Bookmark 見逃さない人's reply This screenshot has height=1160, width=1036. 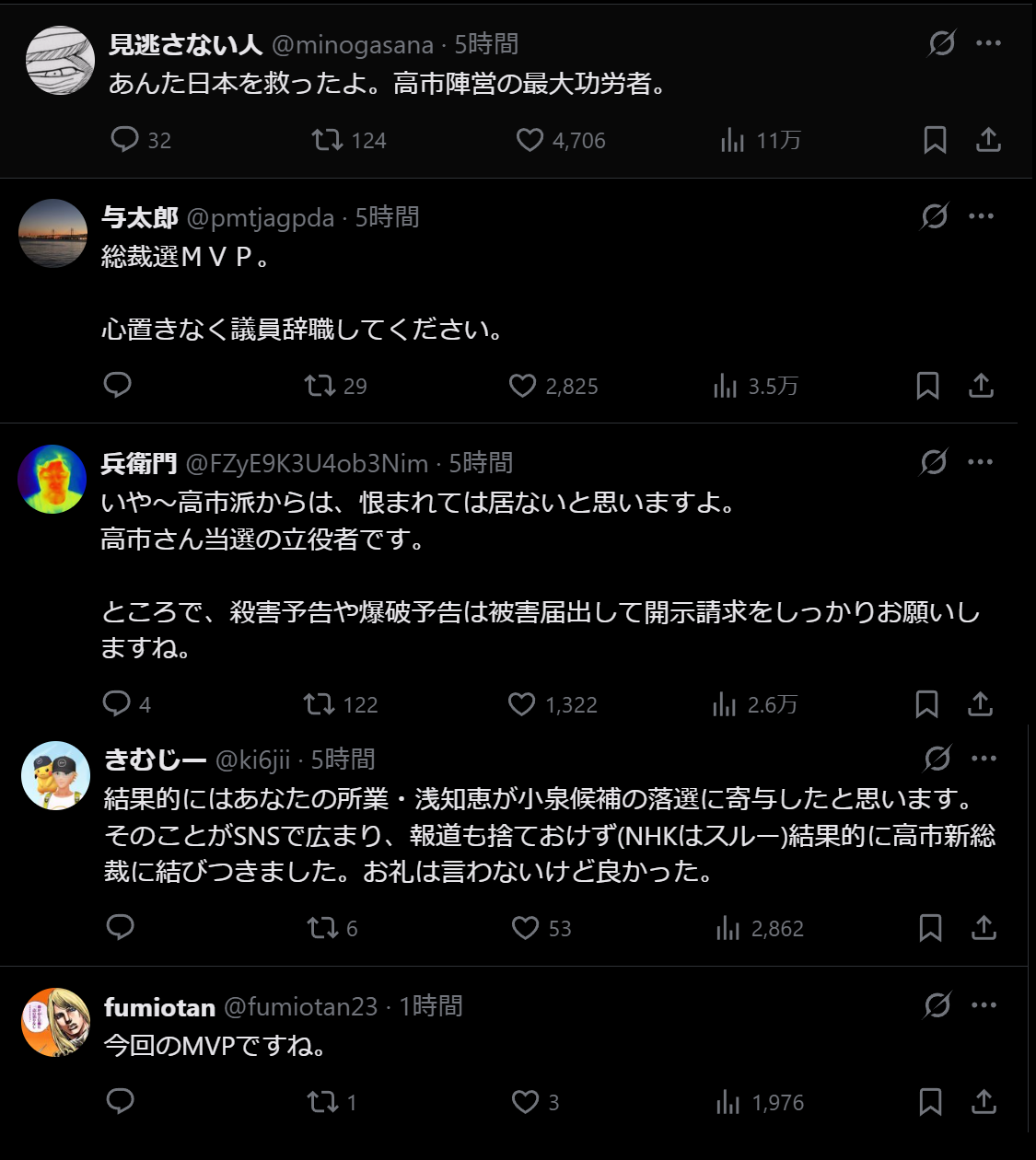[x=935, y=140]
